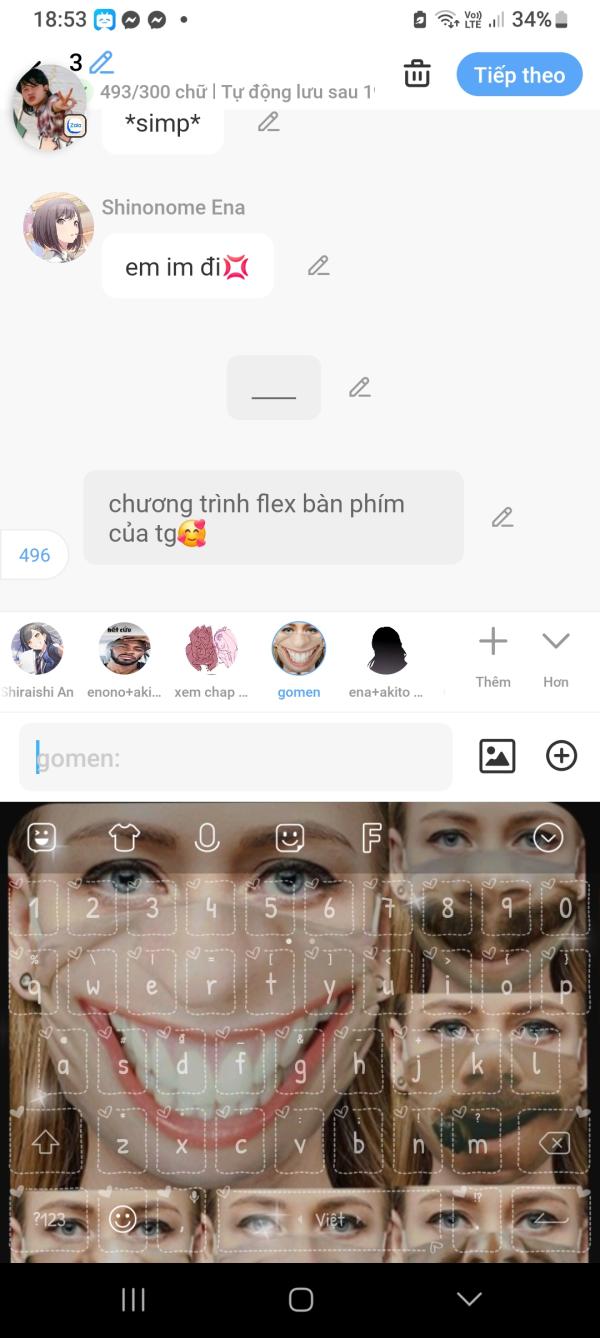
Task: Open the keyboard's microphone voice input
Action: [207, 837]
